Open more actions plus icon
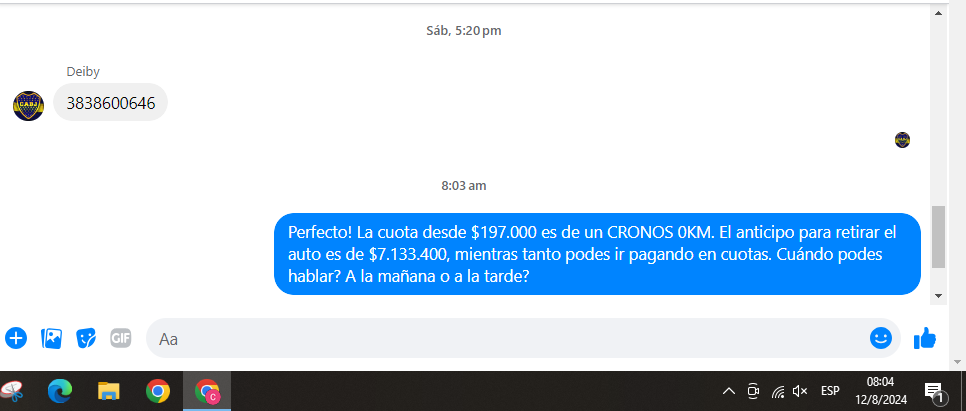This screenshot has width=966, height=411. (x=15, y=338)
